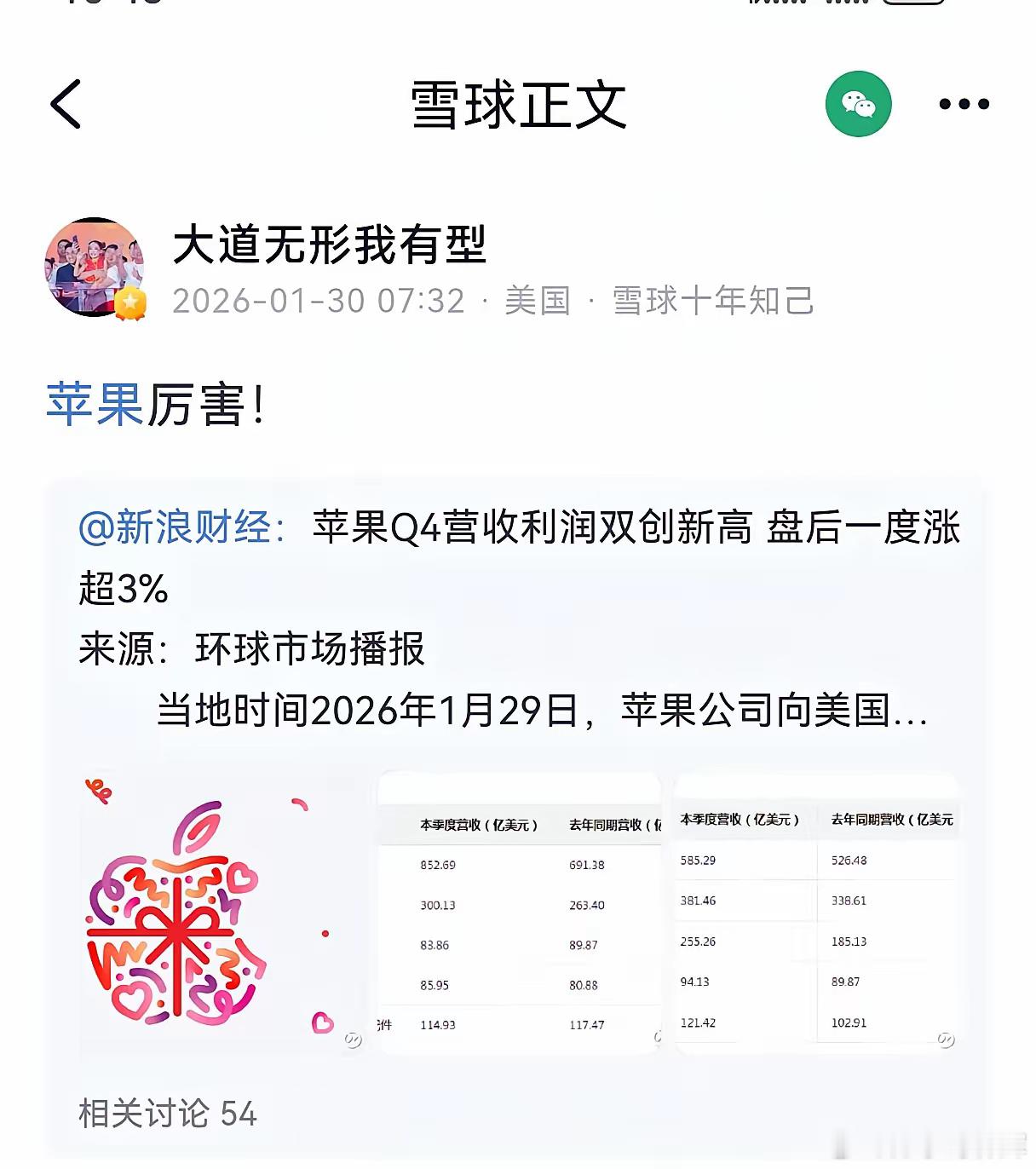Open WeChat sharing via green icon
The width and height of the screenshot is (1036, 1169).
[860, 104]
